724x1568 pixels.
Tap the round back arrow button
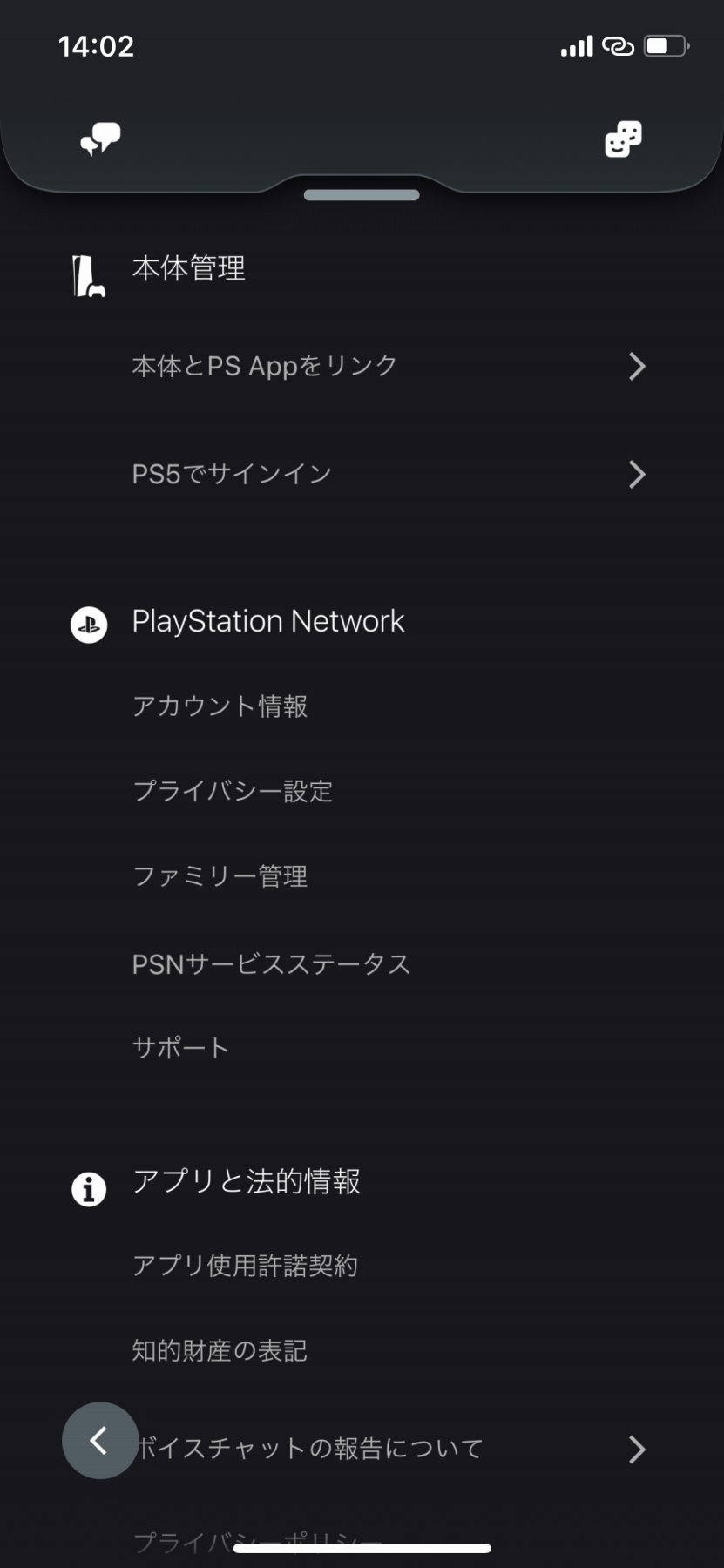pos(100,1440)
